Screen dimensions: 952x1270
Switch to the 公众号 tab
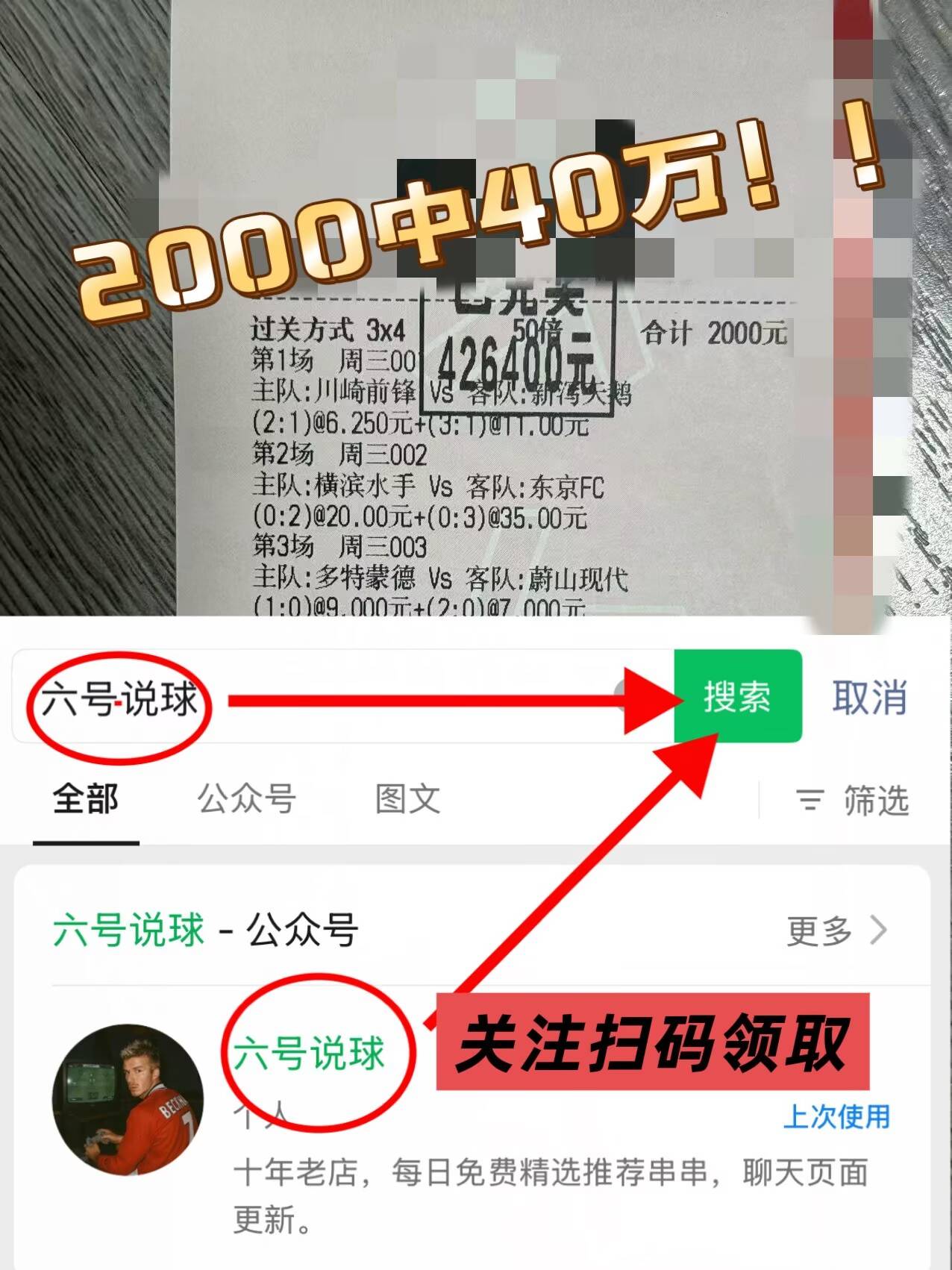click(246, 801)
